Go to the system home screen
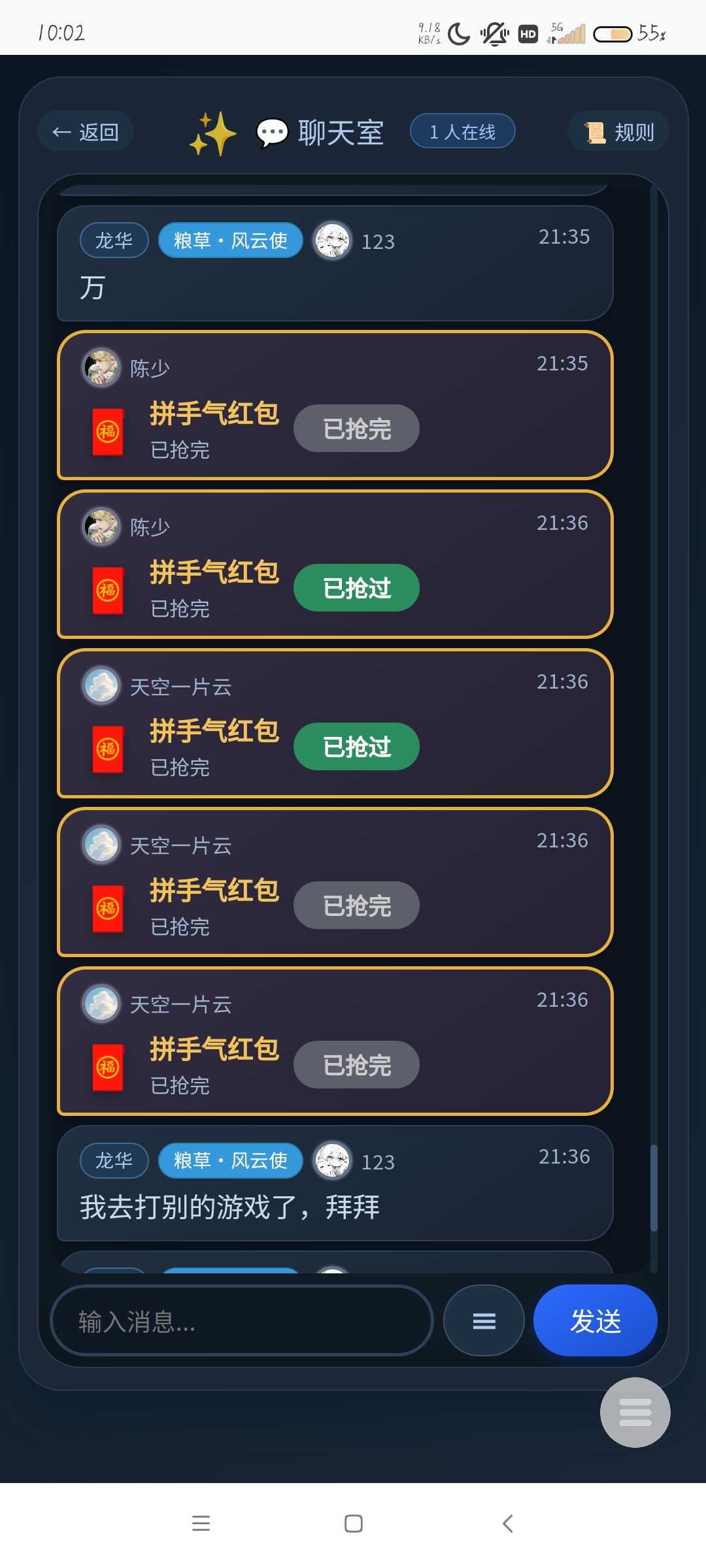The image size is (706, 1568). 353,1524
